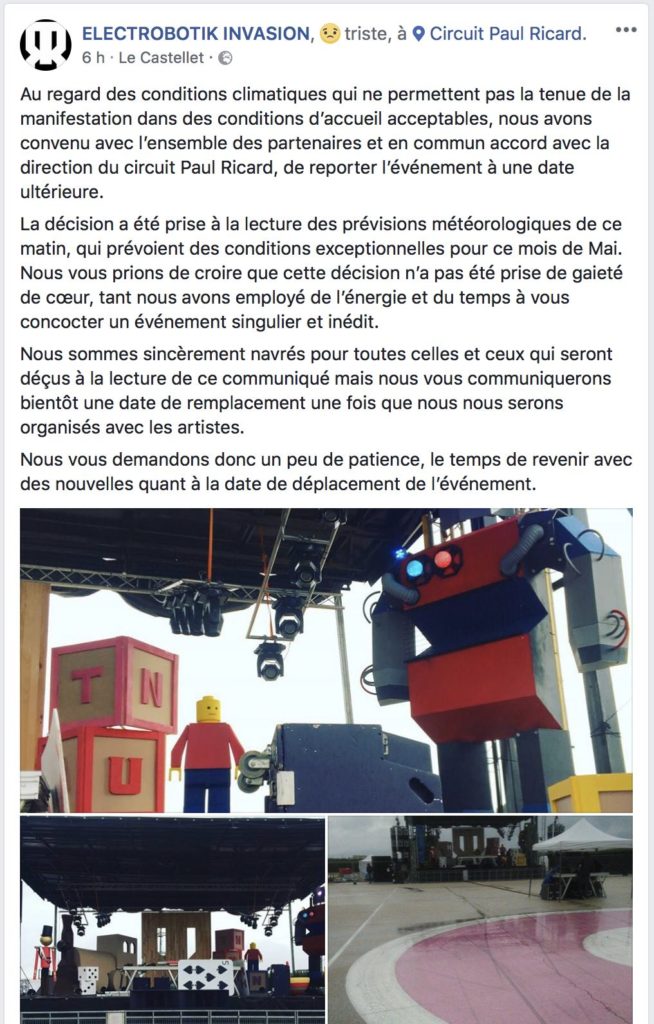Open the photo of the stage with dice
Image resolution: width=654 pixels, height=1024 pixels.
(172, 918)
